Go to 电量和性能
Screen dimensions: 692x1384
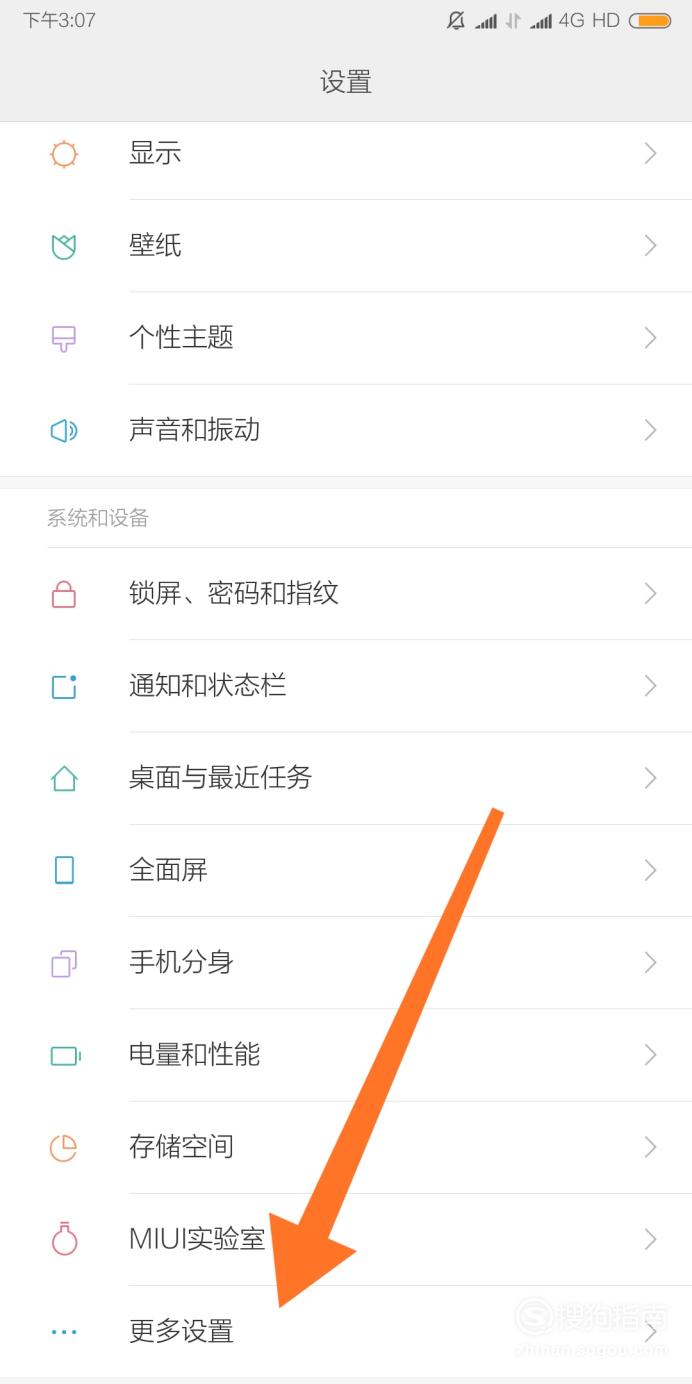coord(346,1055)
